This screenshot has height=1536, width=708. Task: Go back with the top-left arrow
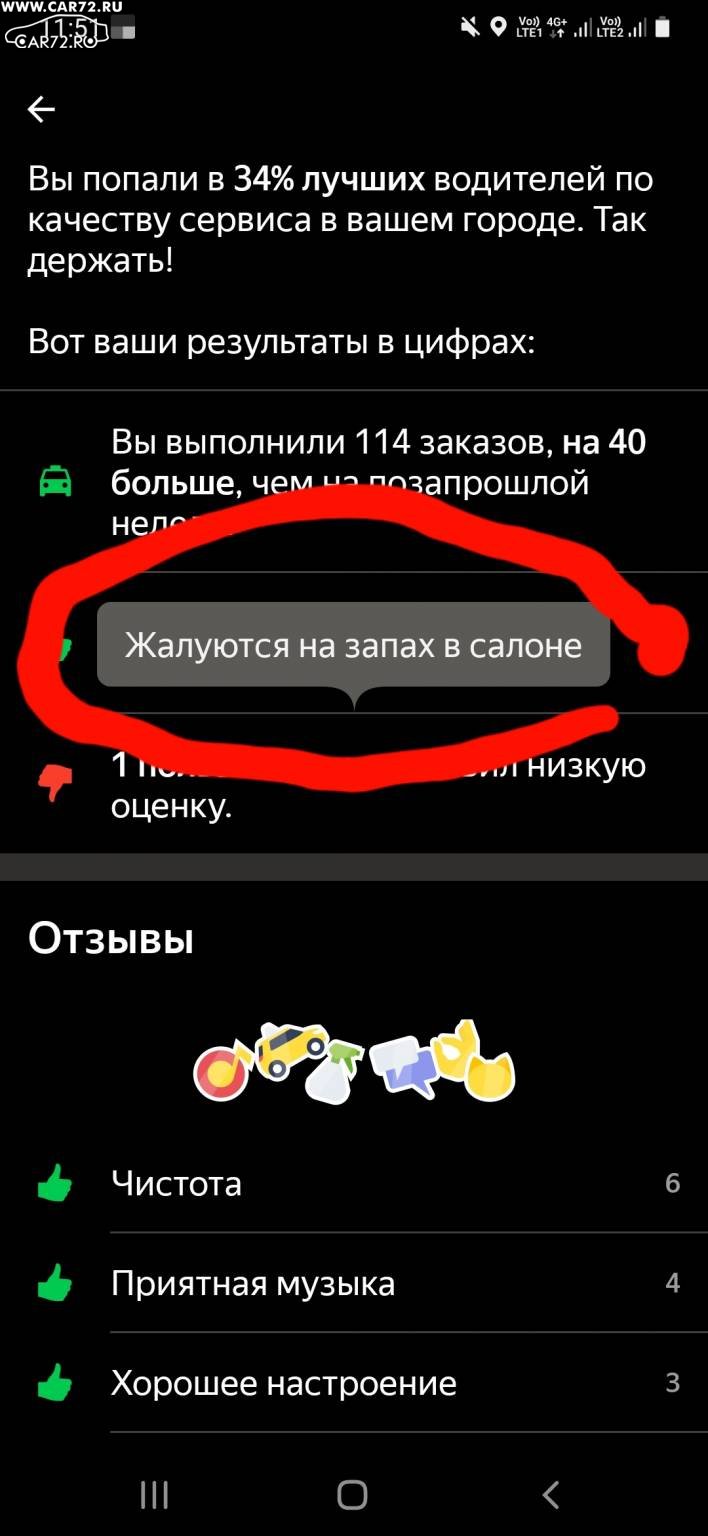coord(41,109)
